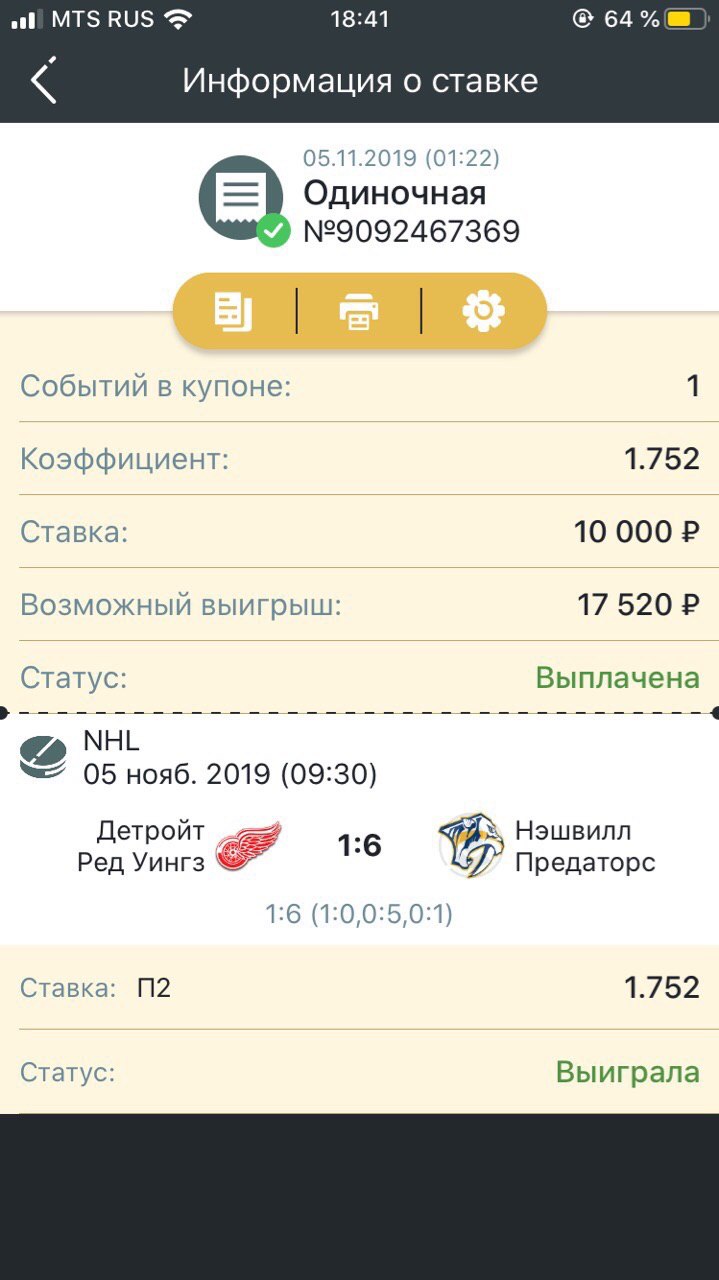Tap the coupon copy icon in yellow bar
719x1280 pixels.
pos(234,311)
